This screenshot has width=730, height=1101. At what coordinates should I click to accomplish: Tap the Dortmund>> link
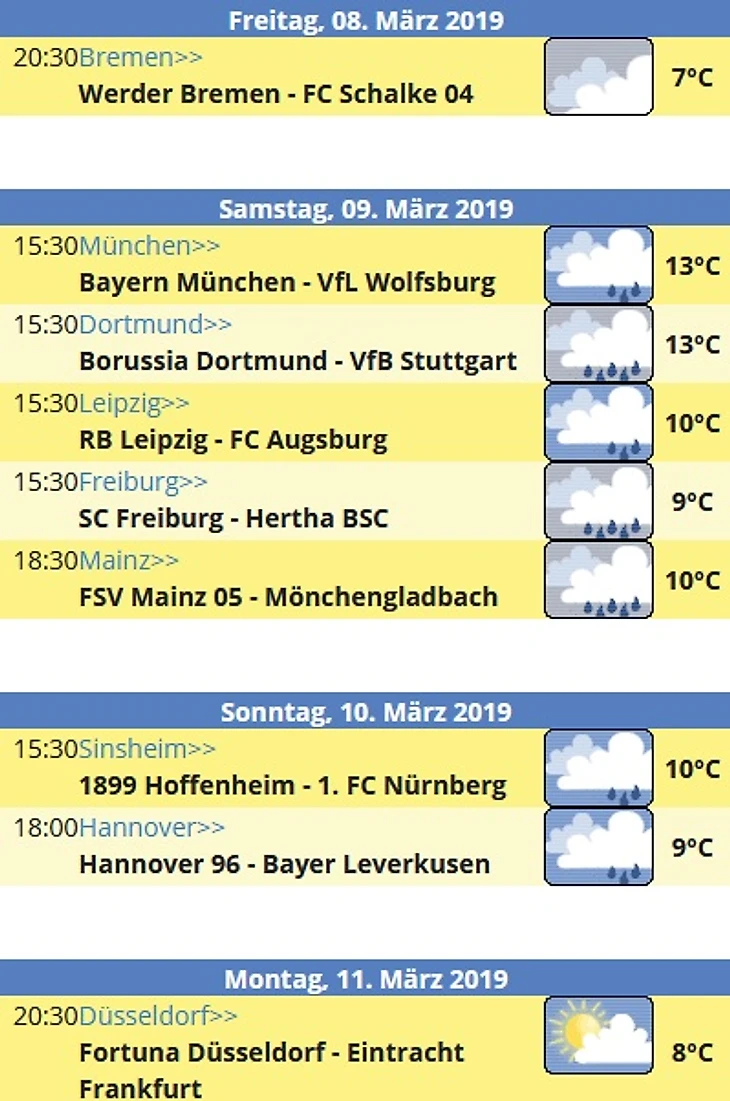(x=155, y=324)
